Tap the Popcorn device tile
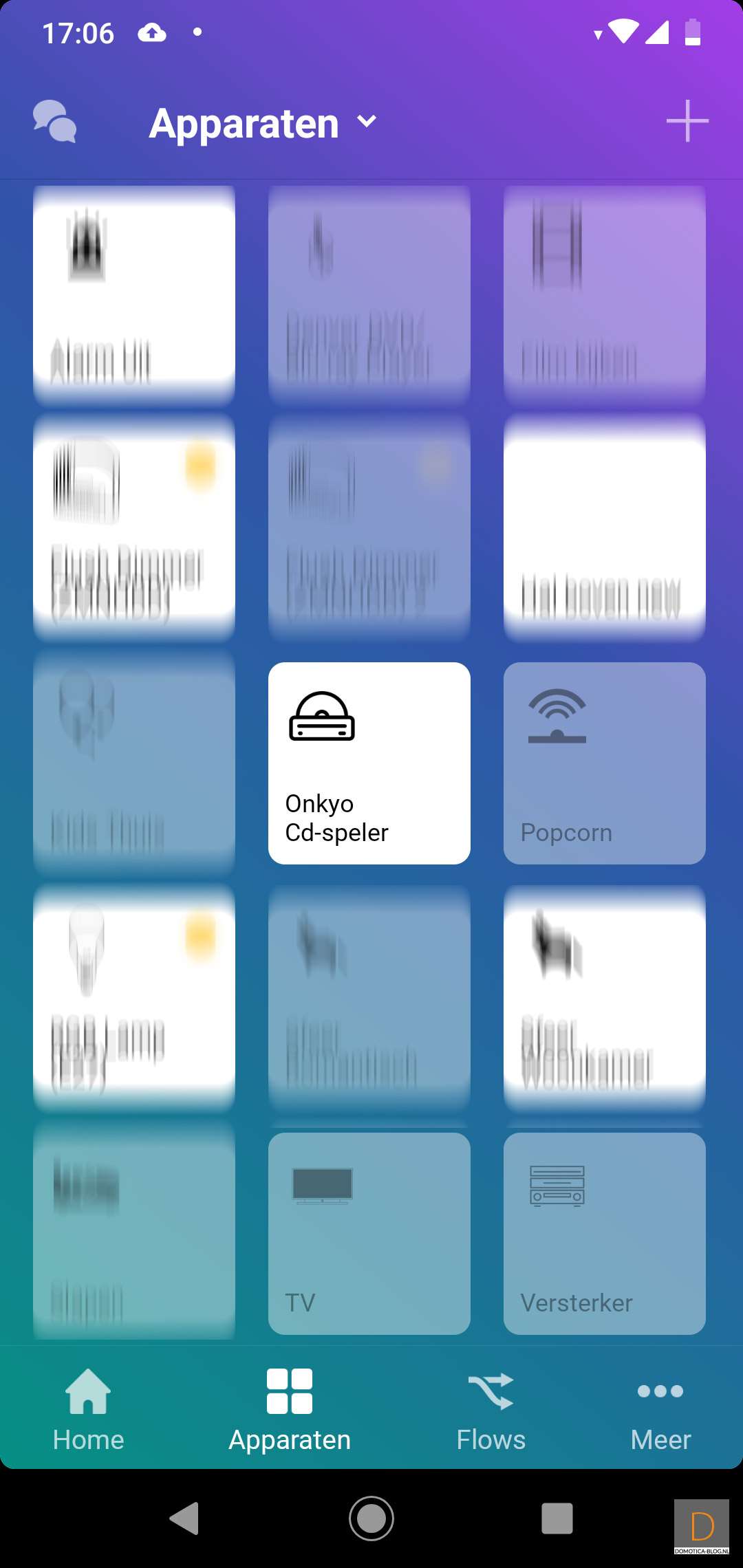 pyautogui.click(x=604, y=763)
